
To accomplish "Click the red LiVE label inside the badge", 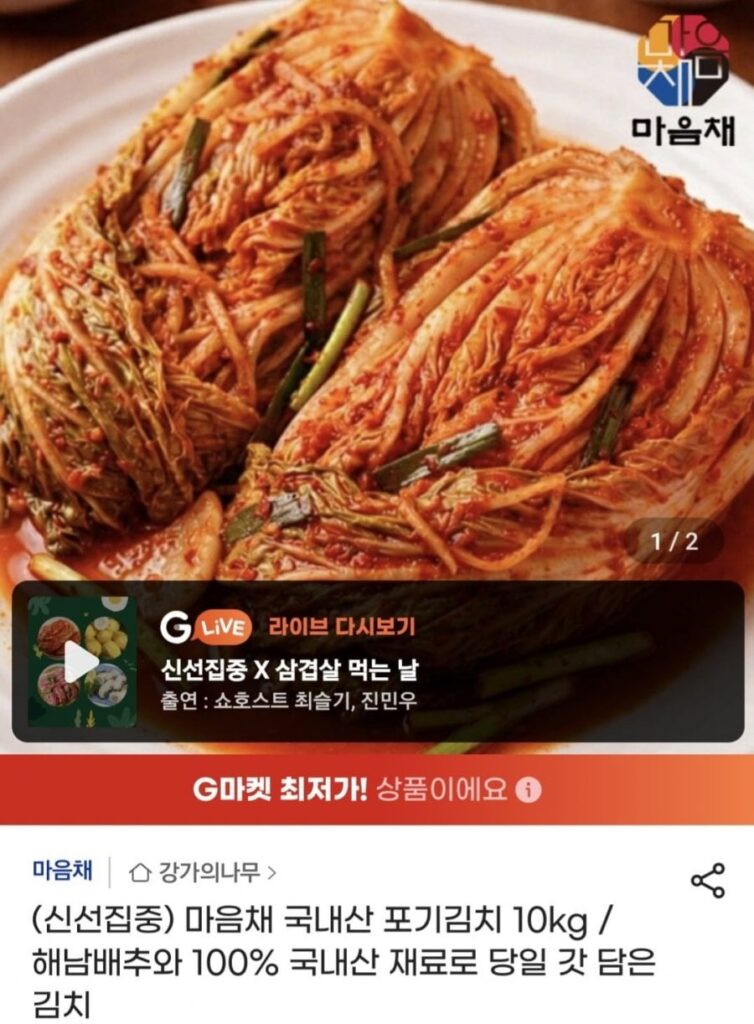I will 225,627.
